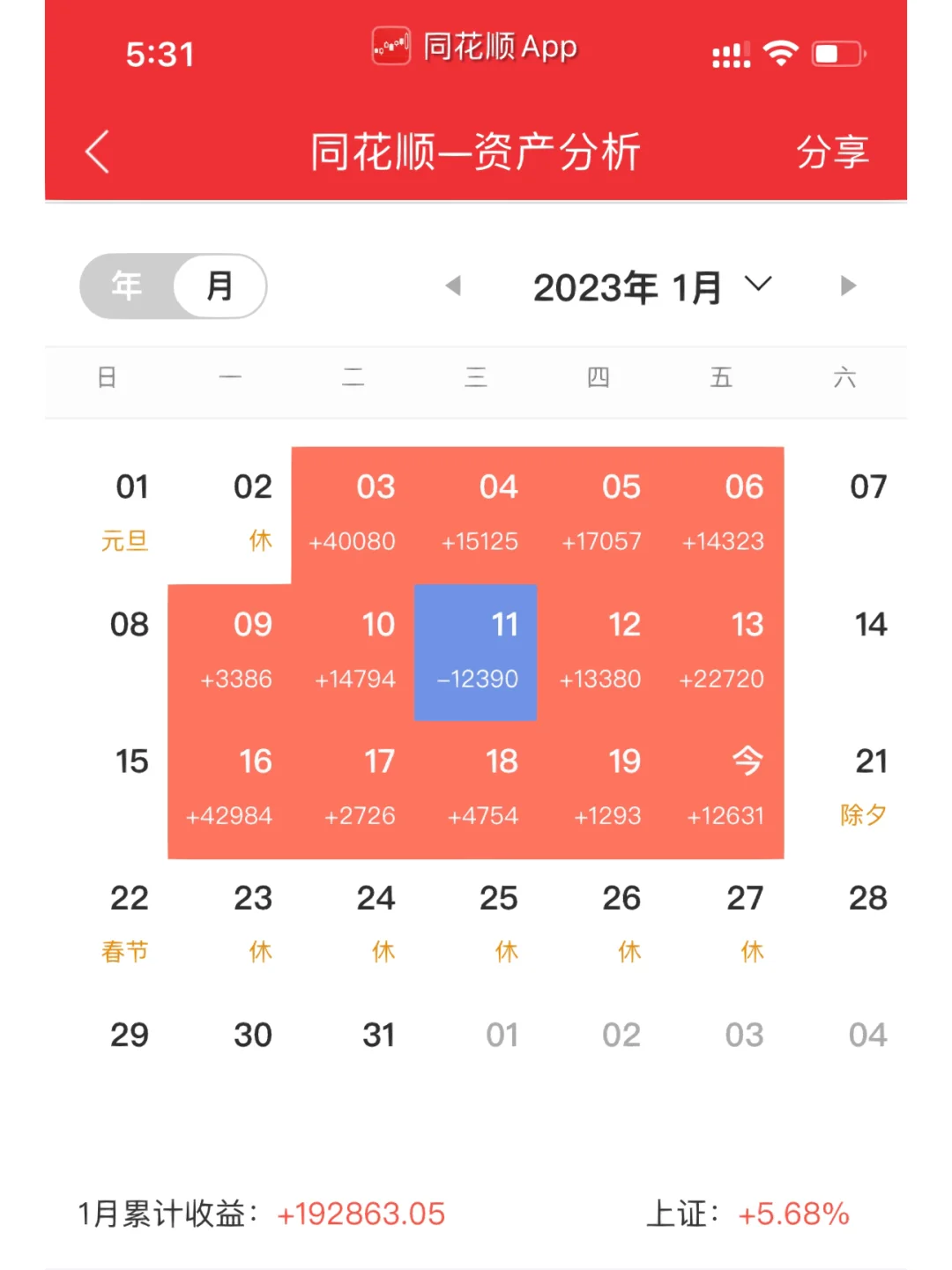The width and height of the screenshot is (952, 1270).
Task: Expand the 2023年 1月 date picker
Action: pos(652,287)
